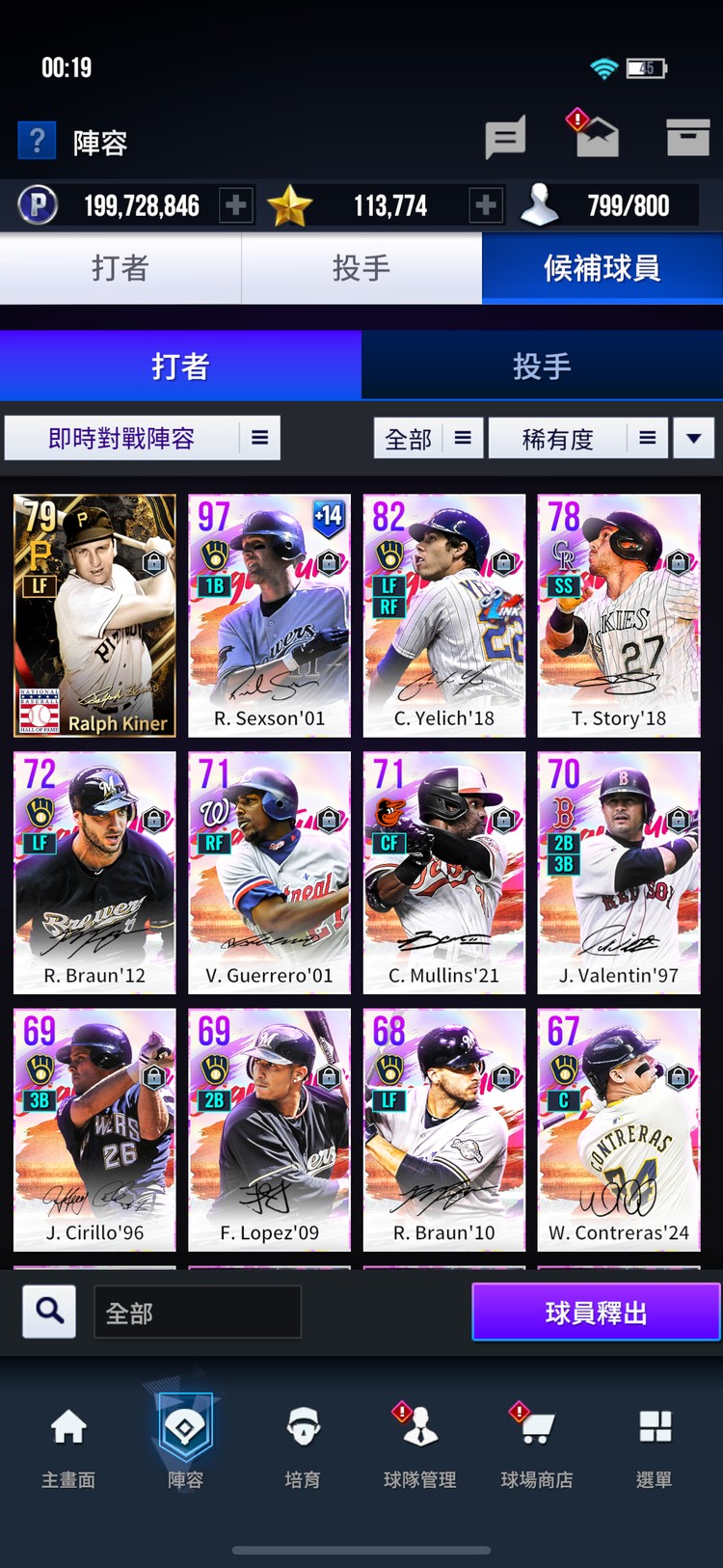
Task: Toggle sort order arrow button
Action: point(693,439)
